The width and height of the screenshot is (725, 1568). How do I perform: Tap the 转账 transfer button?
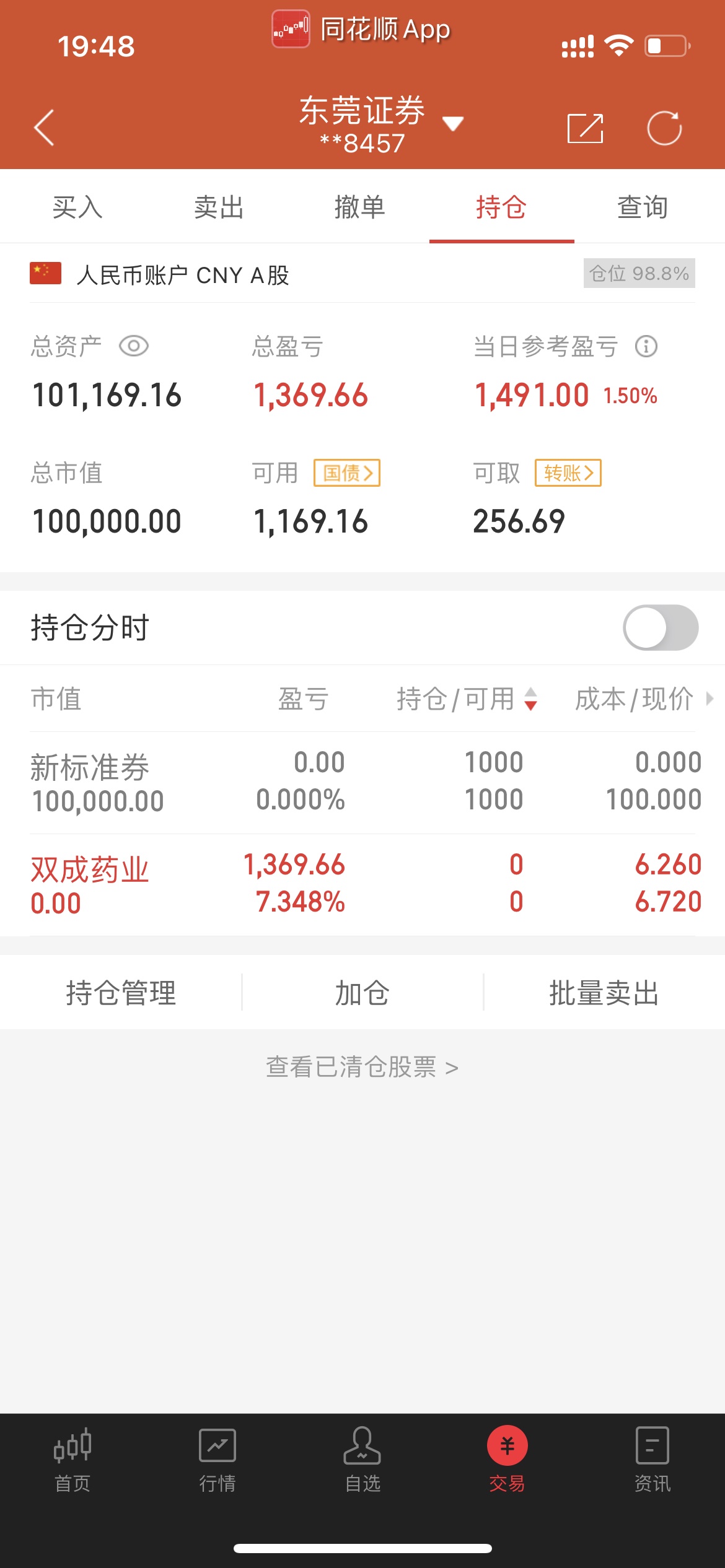tap(568, 473)
